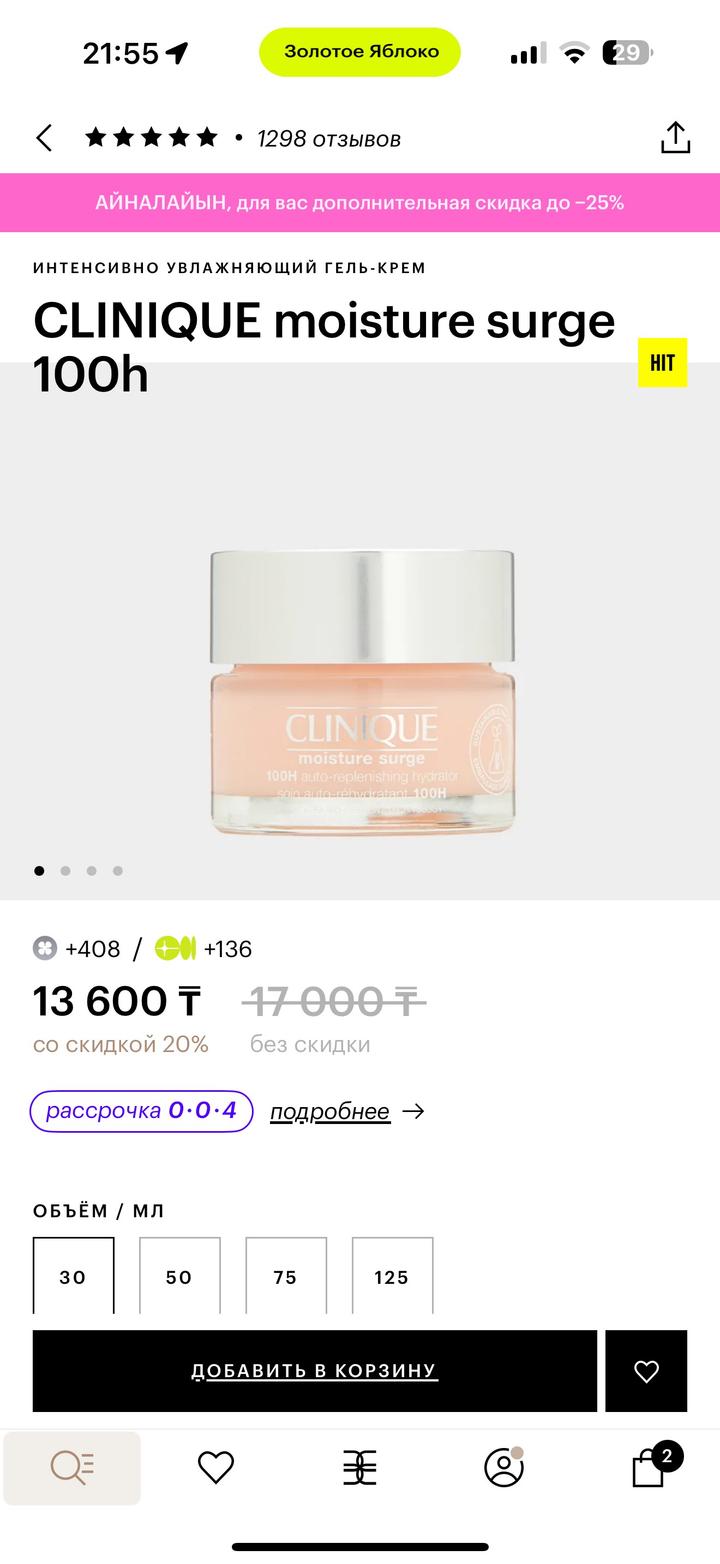This screenshot has height=1564, width=720.
Task: Choose the 75 ml volume option
Action: pos(285,1276)
